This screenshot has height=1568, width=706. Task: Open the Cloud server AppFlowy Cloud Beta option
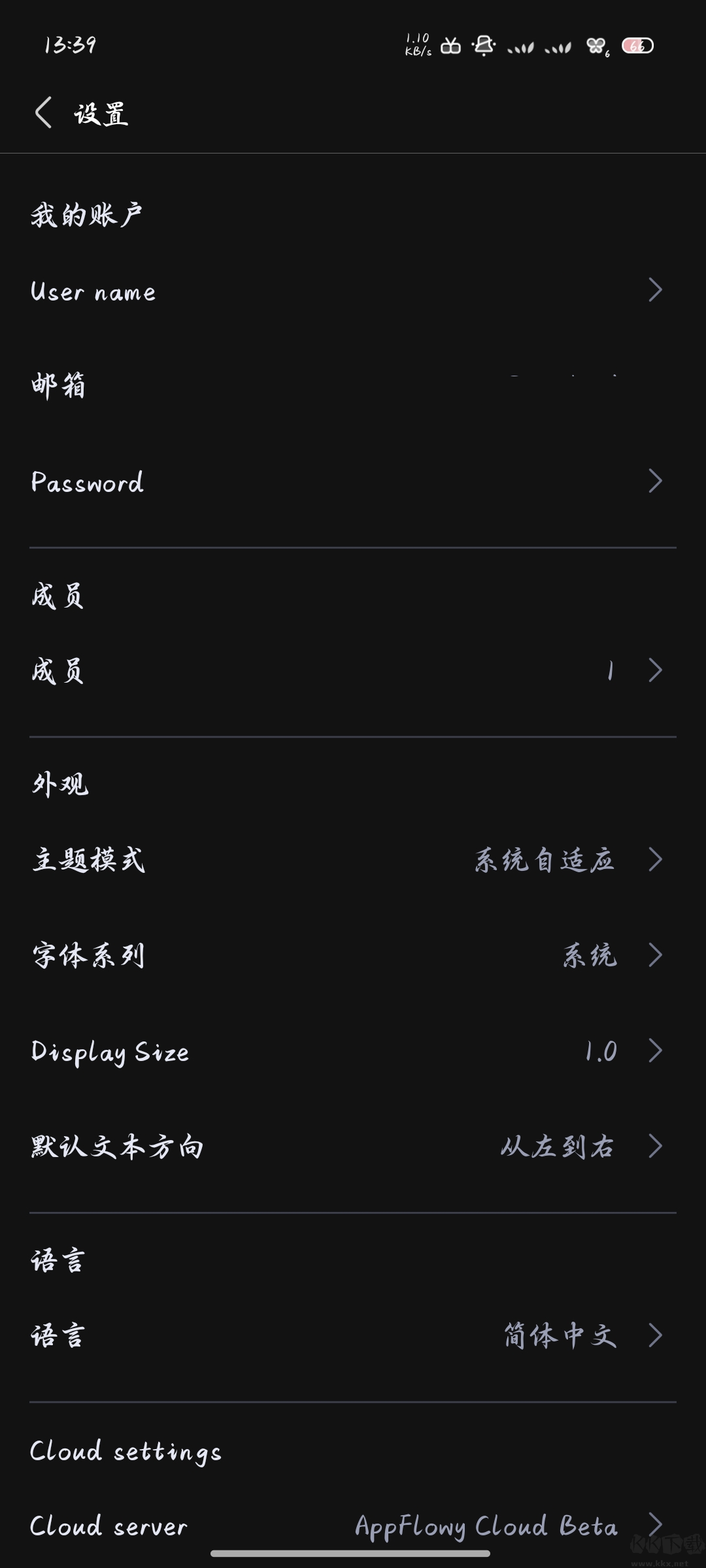(x=353, y=1527)
